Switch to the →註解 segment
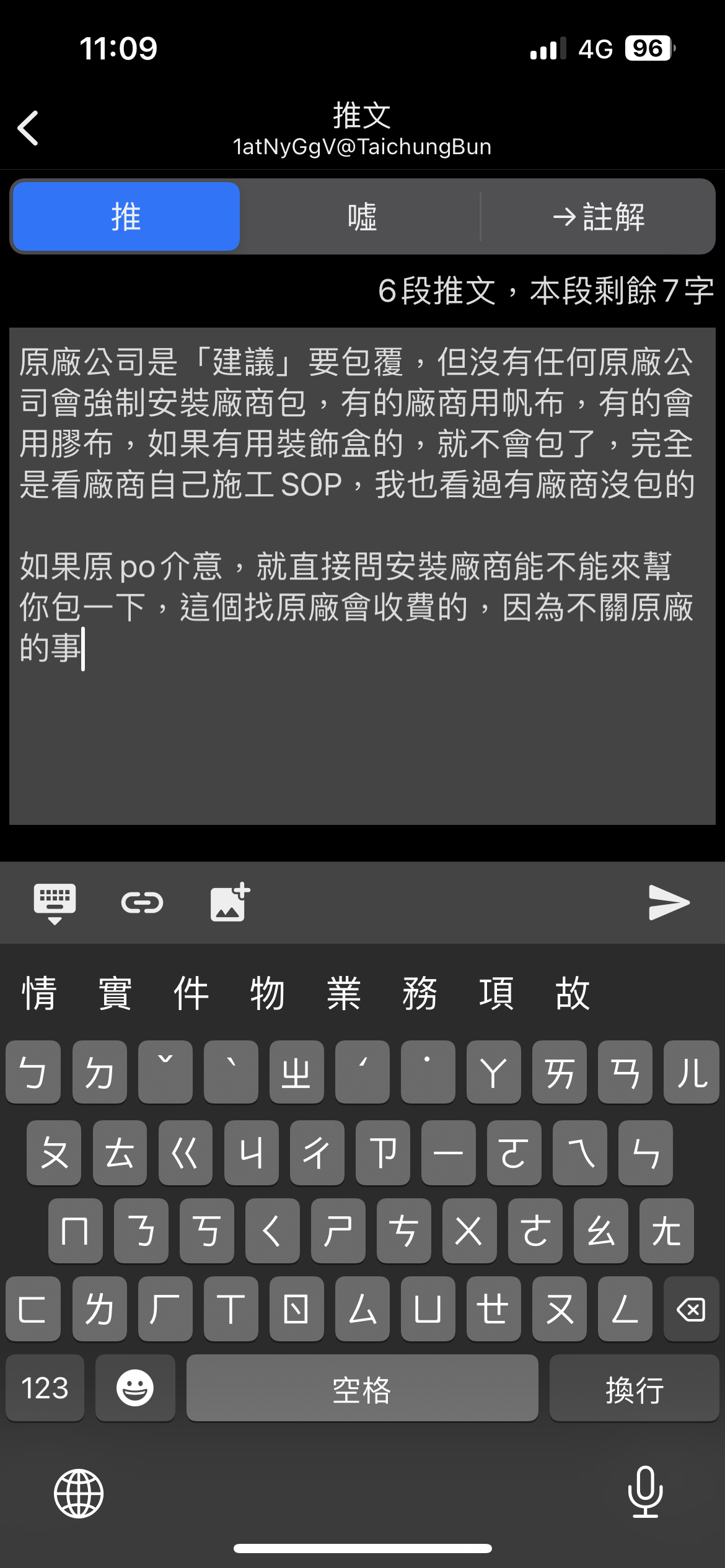This screenshot has height=1568, width=725. pyautogui.click(x=599, y=217)
